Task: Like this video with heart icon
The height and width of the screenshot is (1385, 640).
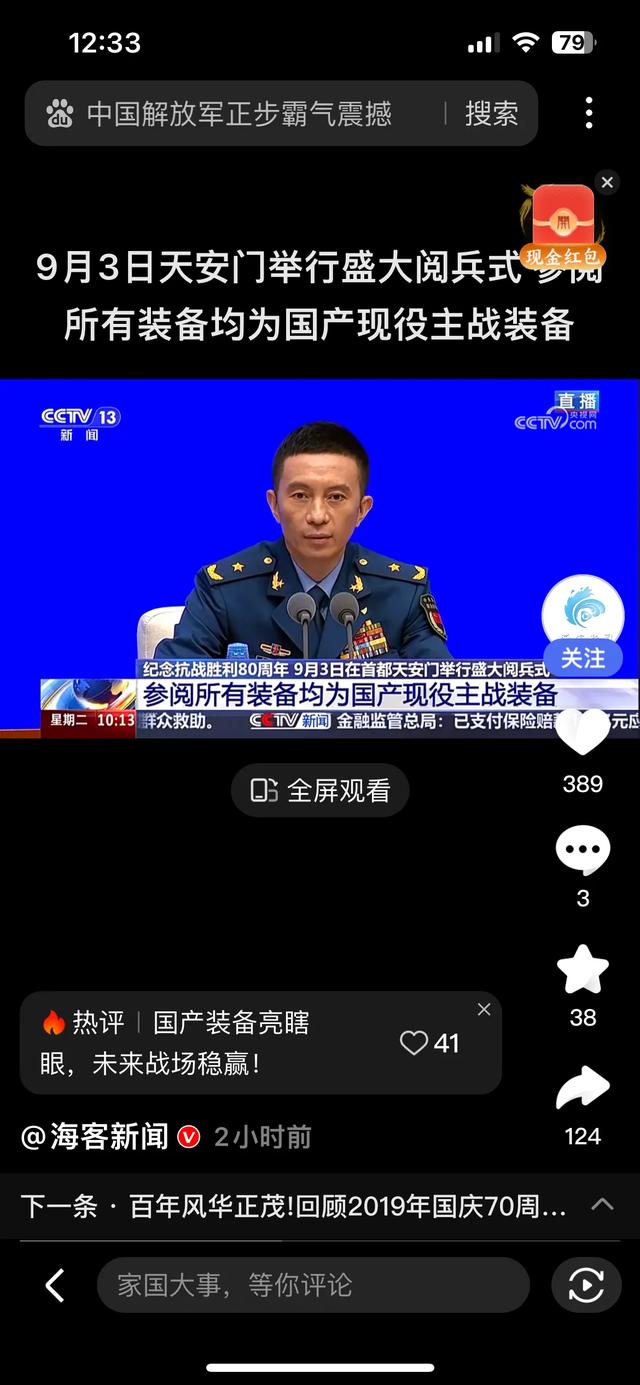Action: (x=583, y=735)
